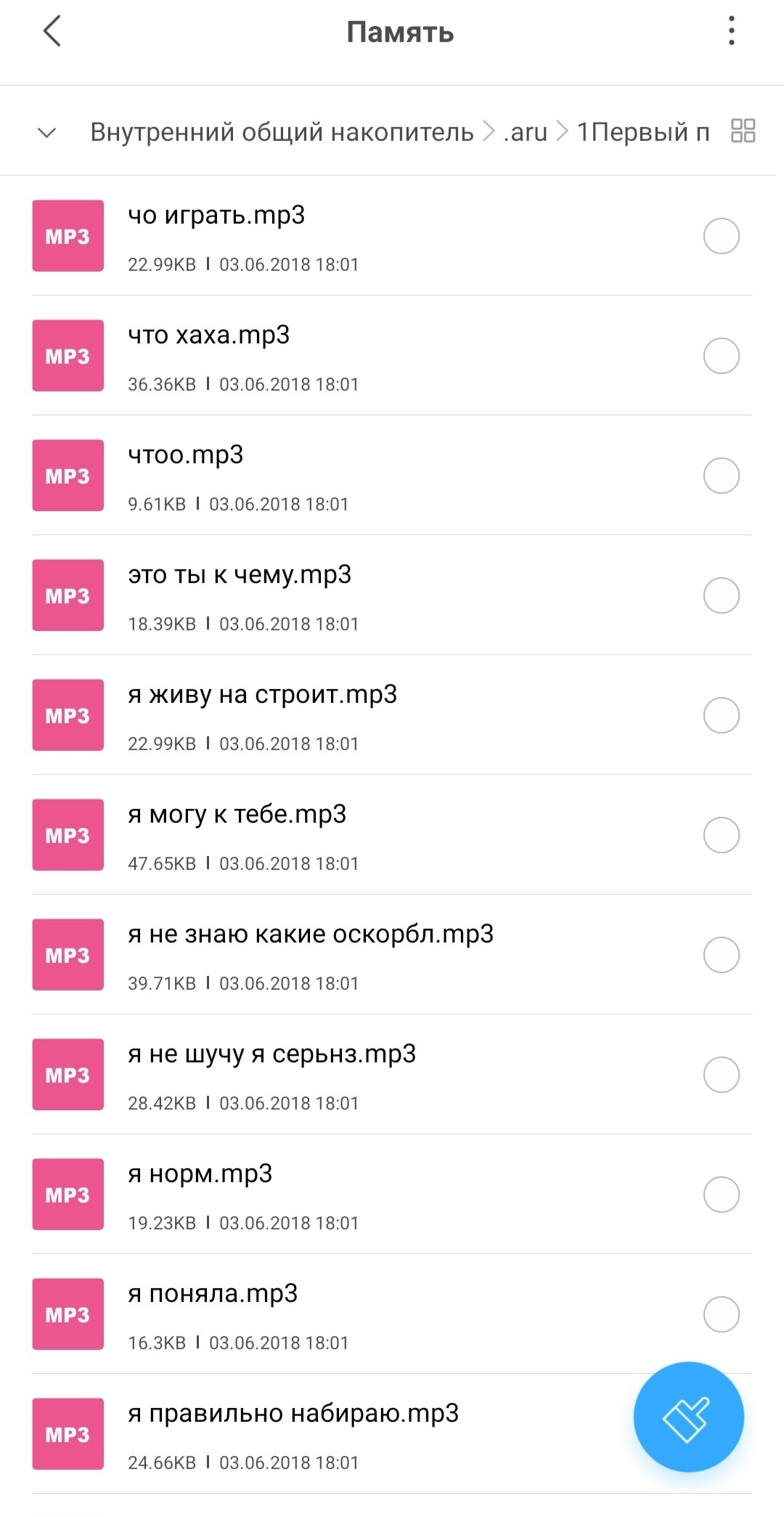This screenshot has height=1517, width=784.
Task: Mark "я могу к тебе.mp3" as selected
Action: [722, 834]
